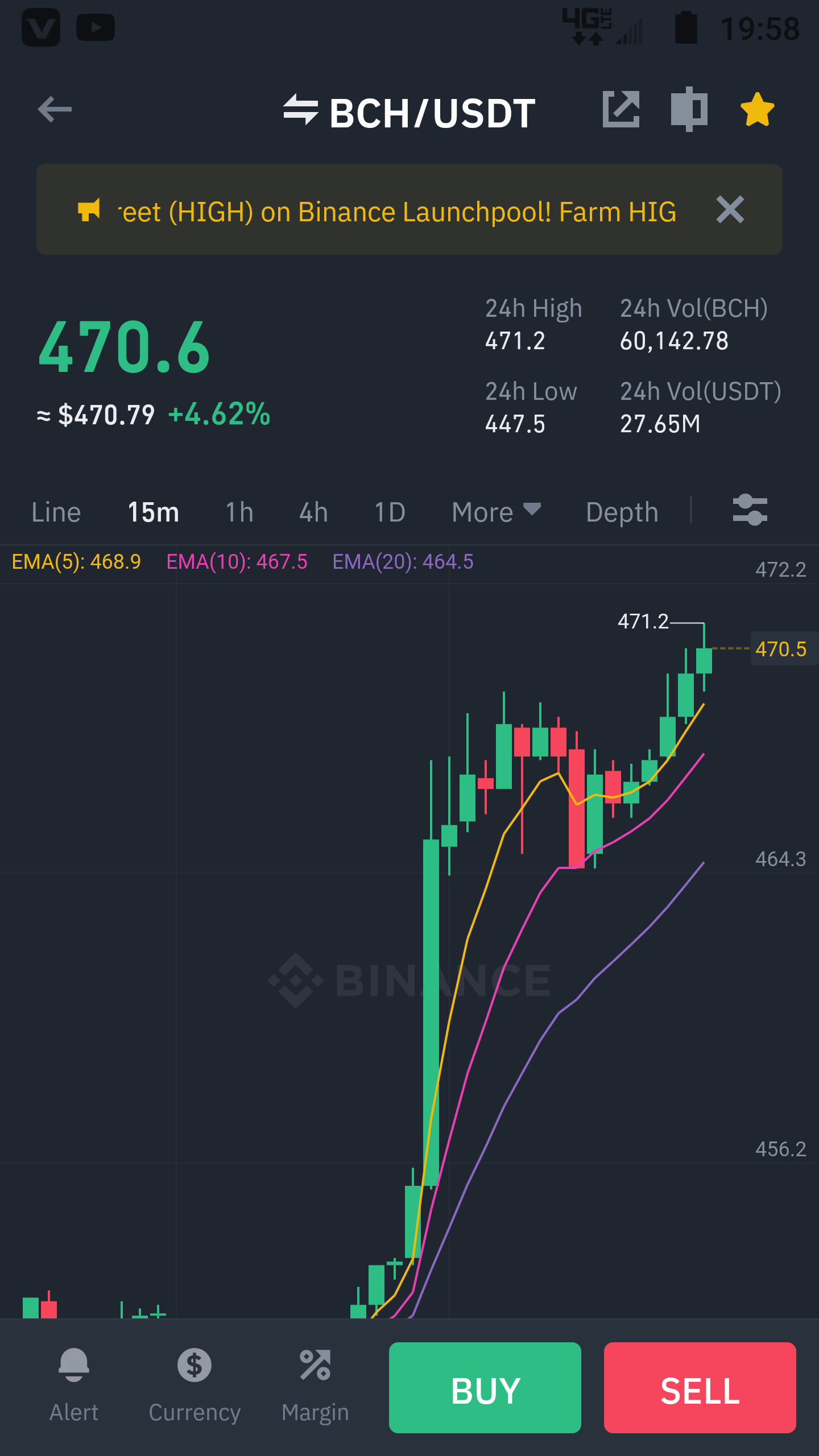Share this chart
The image size is (819, 1456).
pyautogui.click(x=621, y=109)
